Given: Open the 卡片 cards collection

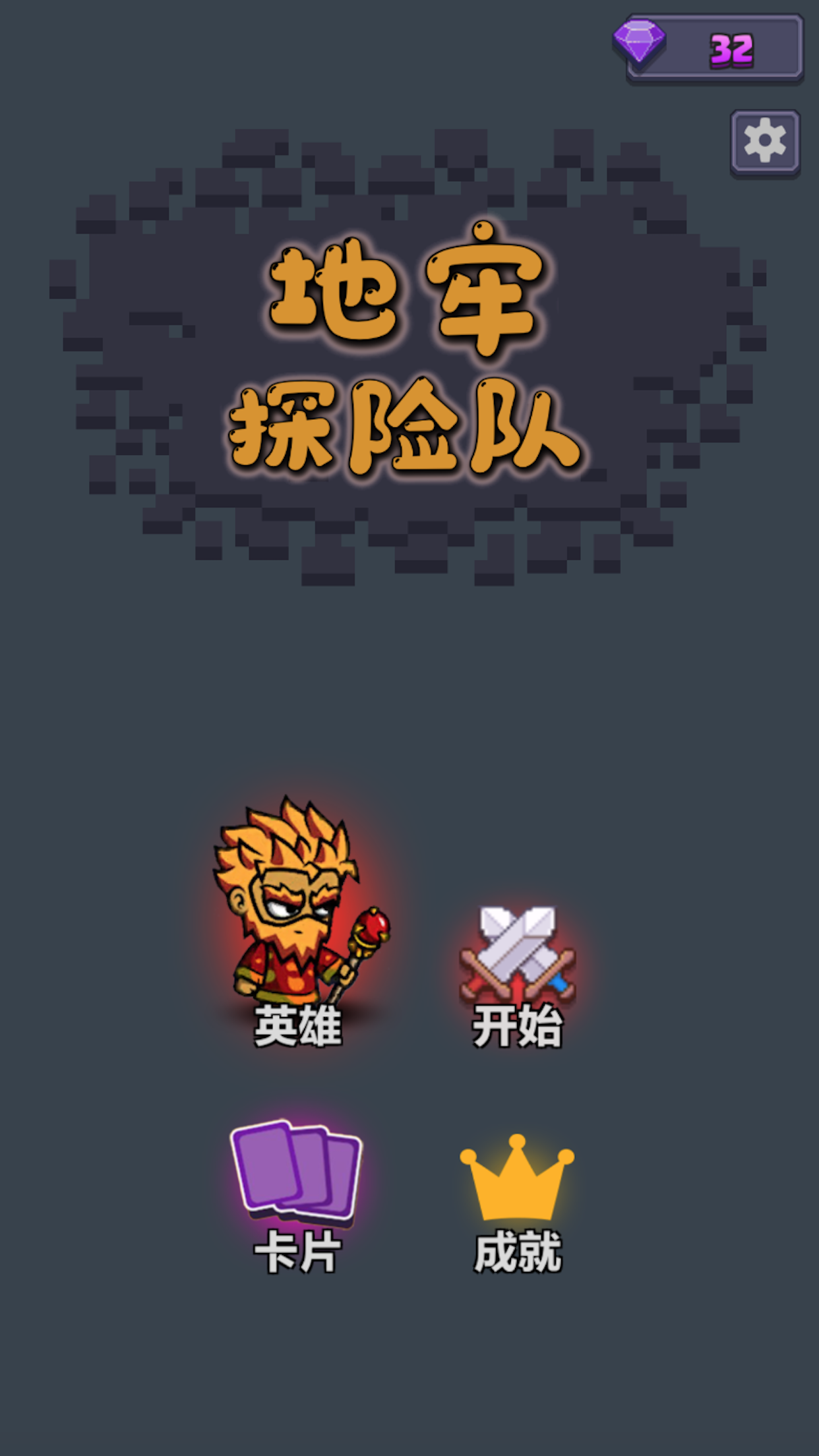Looking at the screenshot, I should [x=297, y=1194].
